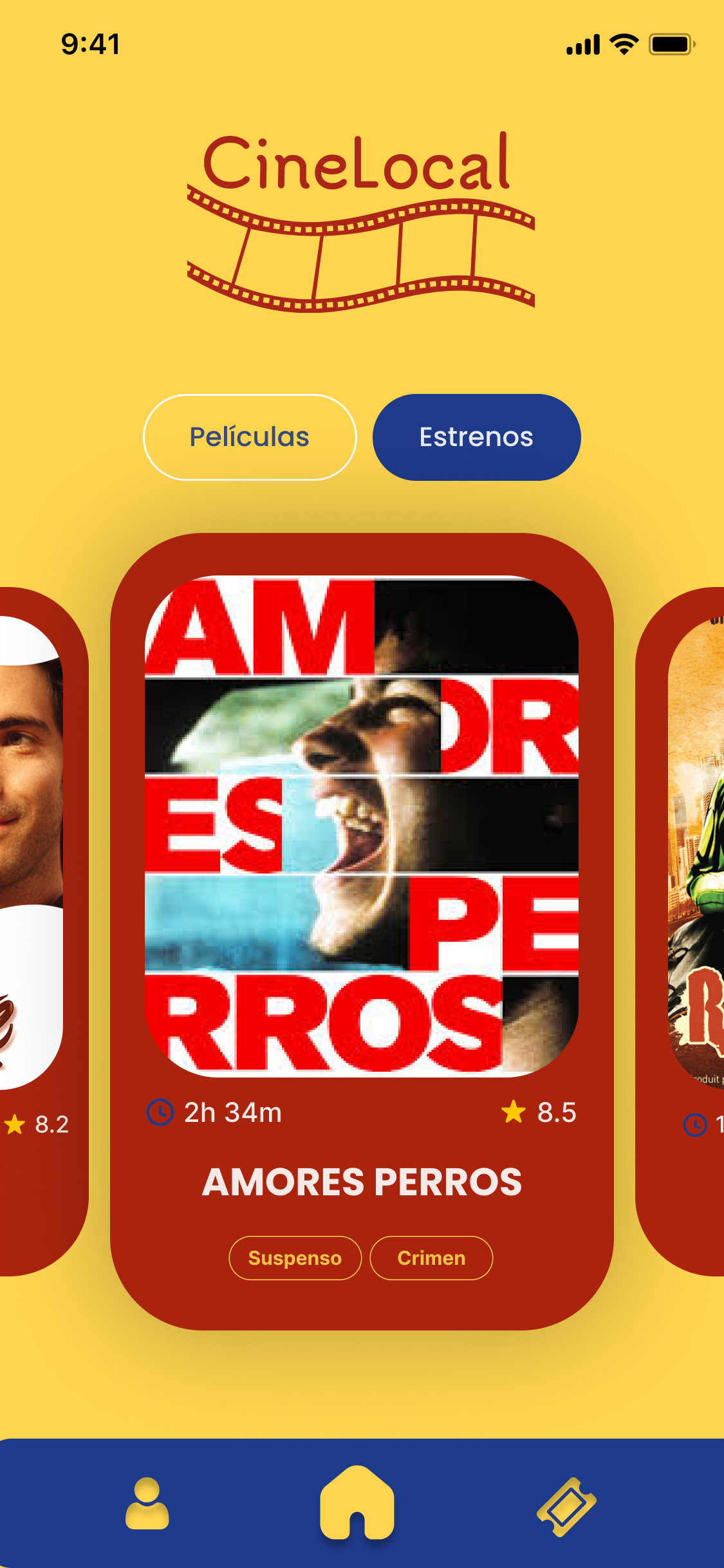Switch to the Películas tab
Viewport: 724px width, 1568px height.
click(x=250, y=437)
